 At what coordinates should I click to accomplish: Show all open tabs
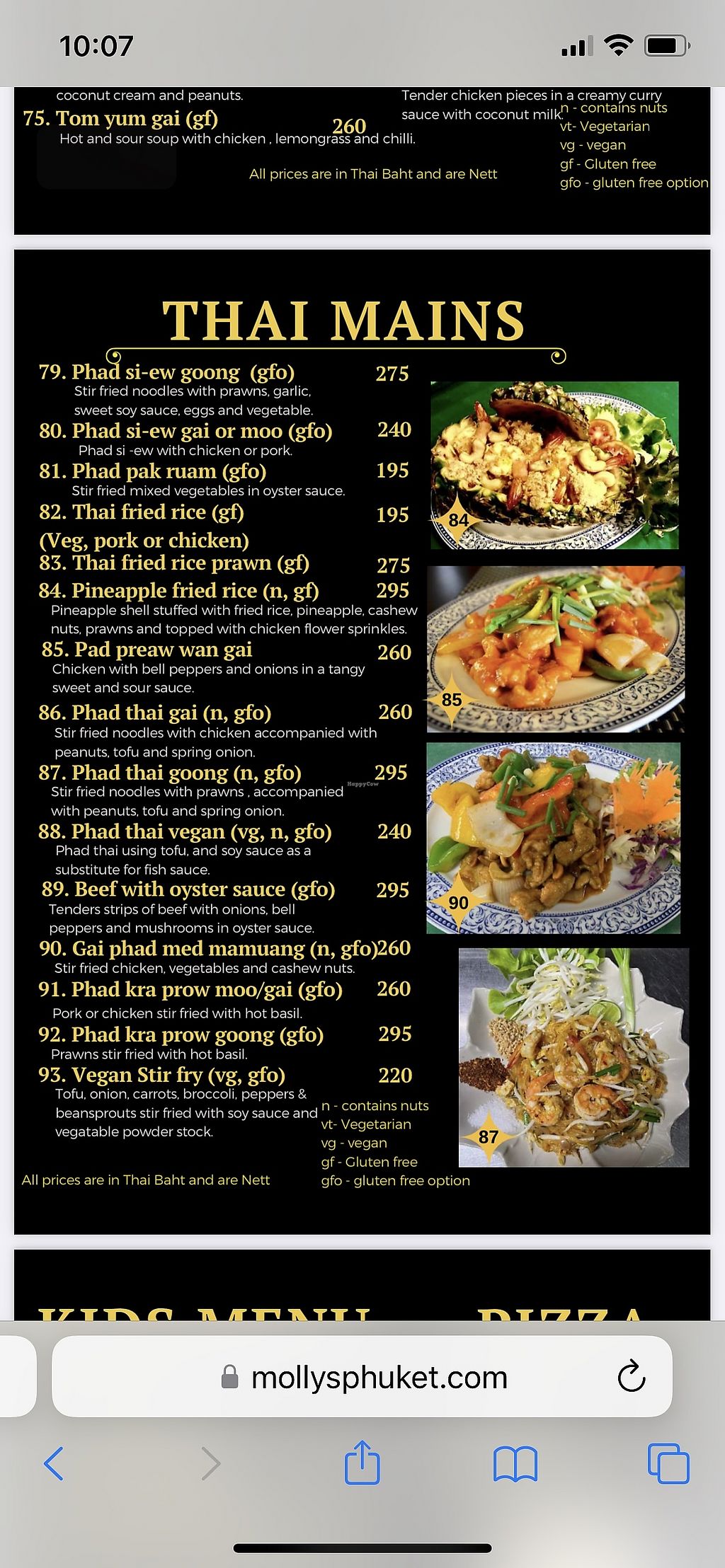pos(668,1463)
